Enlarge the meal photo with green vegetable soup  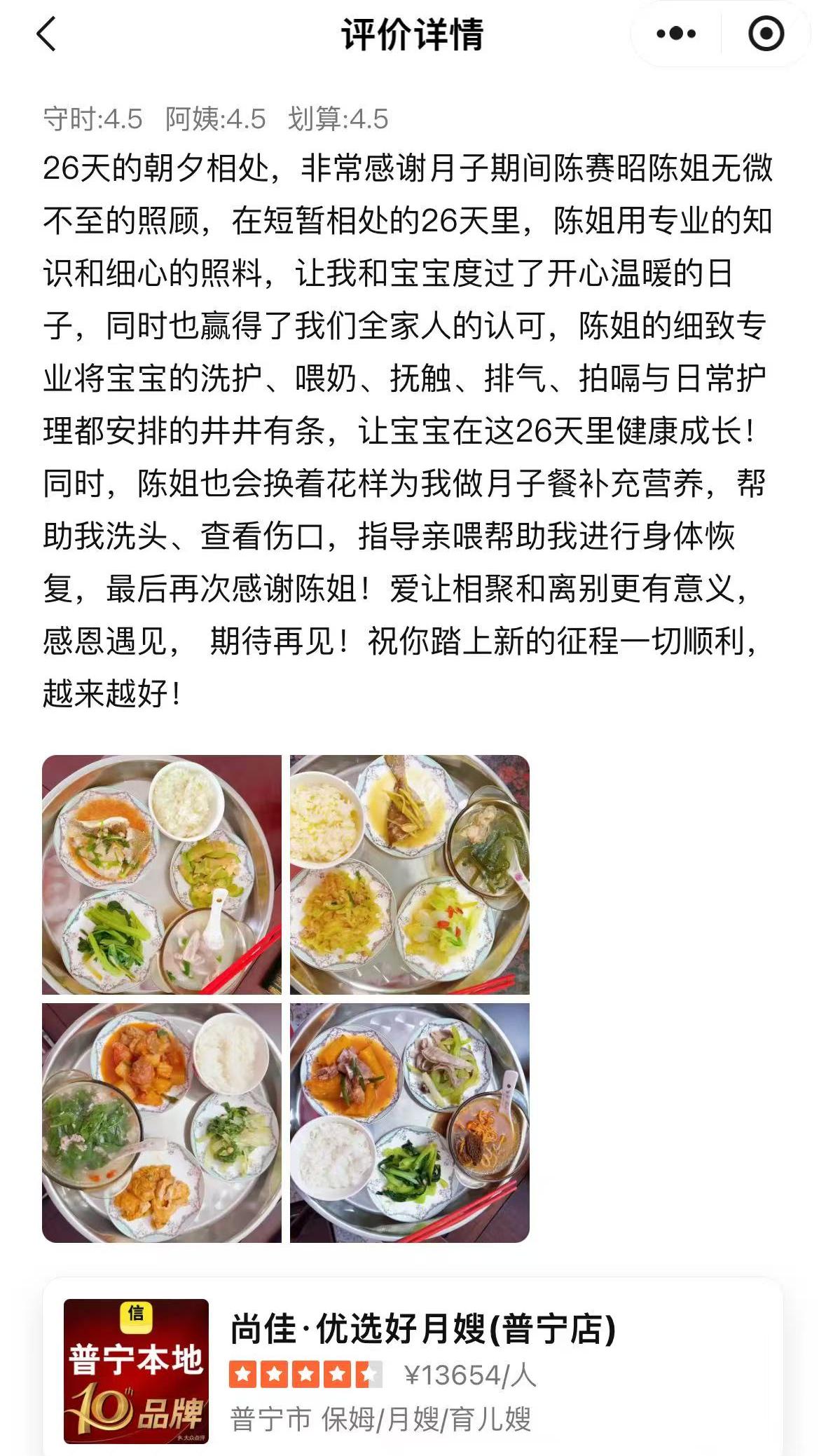click(x=162, y=1122)
